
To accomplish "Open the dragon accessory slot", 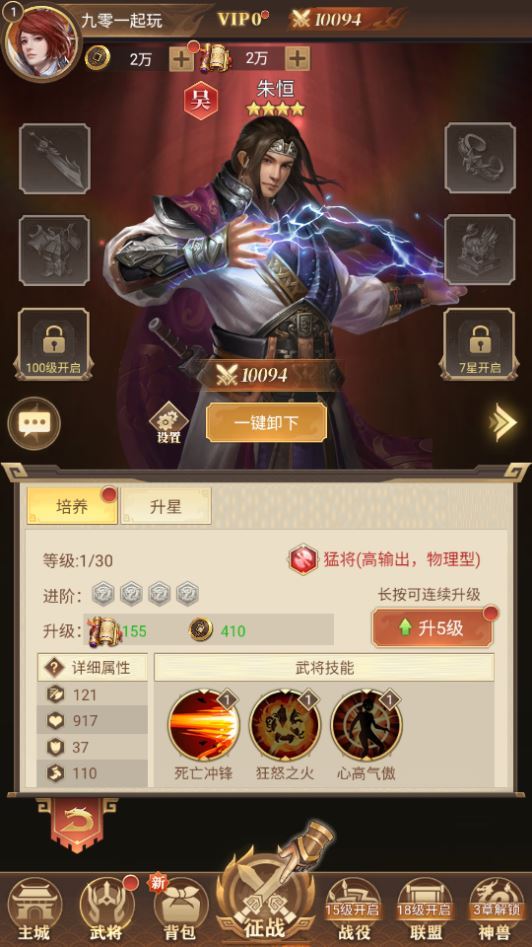I will (x=480, y=158).
